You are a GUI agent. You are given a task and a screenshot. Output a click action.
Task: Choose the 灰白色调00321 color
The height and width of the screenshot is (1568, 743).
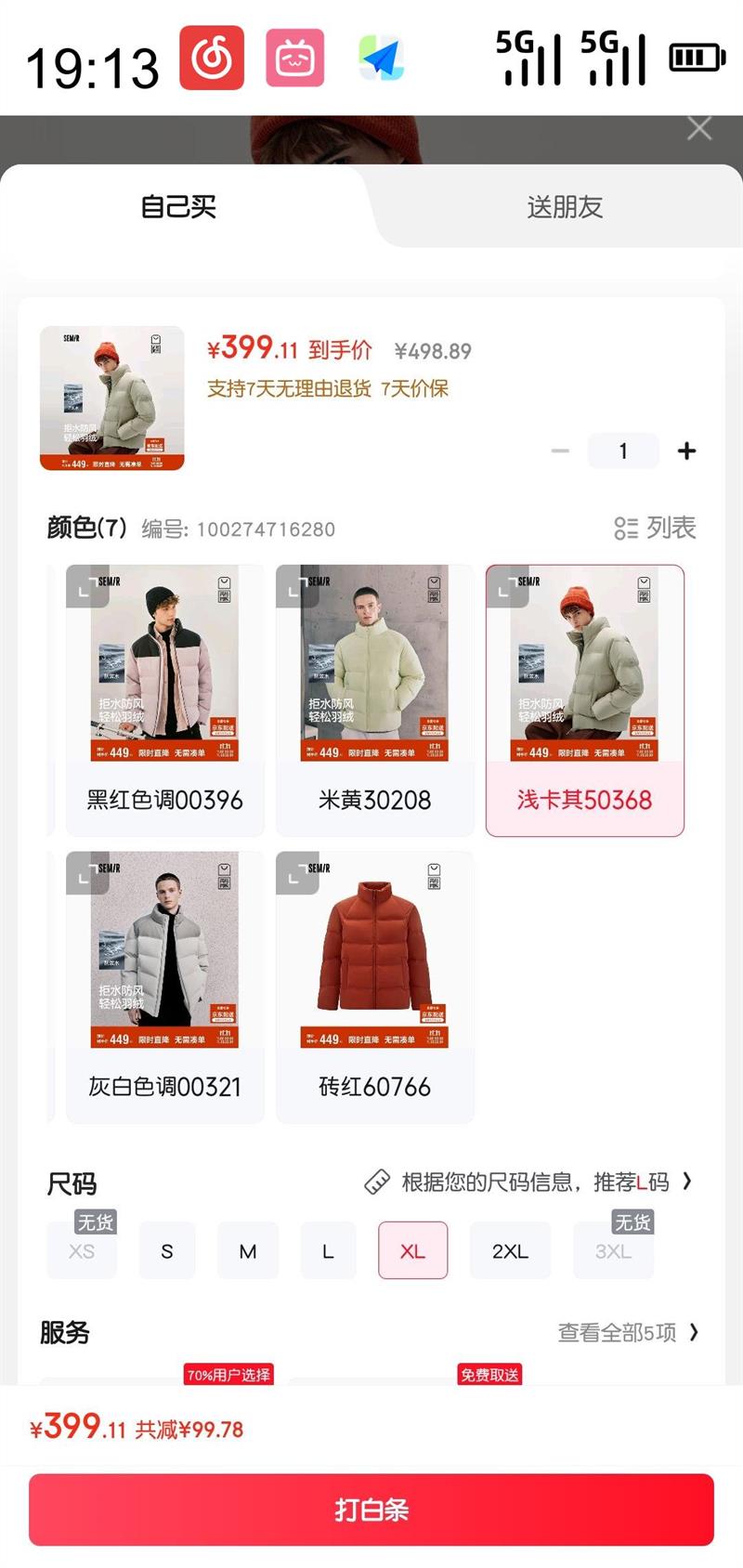pyautogui.click(x=164, y=987)
